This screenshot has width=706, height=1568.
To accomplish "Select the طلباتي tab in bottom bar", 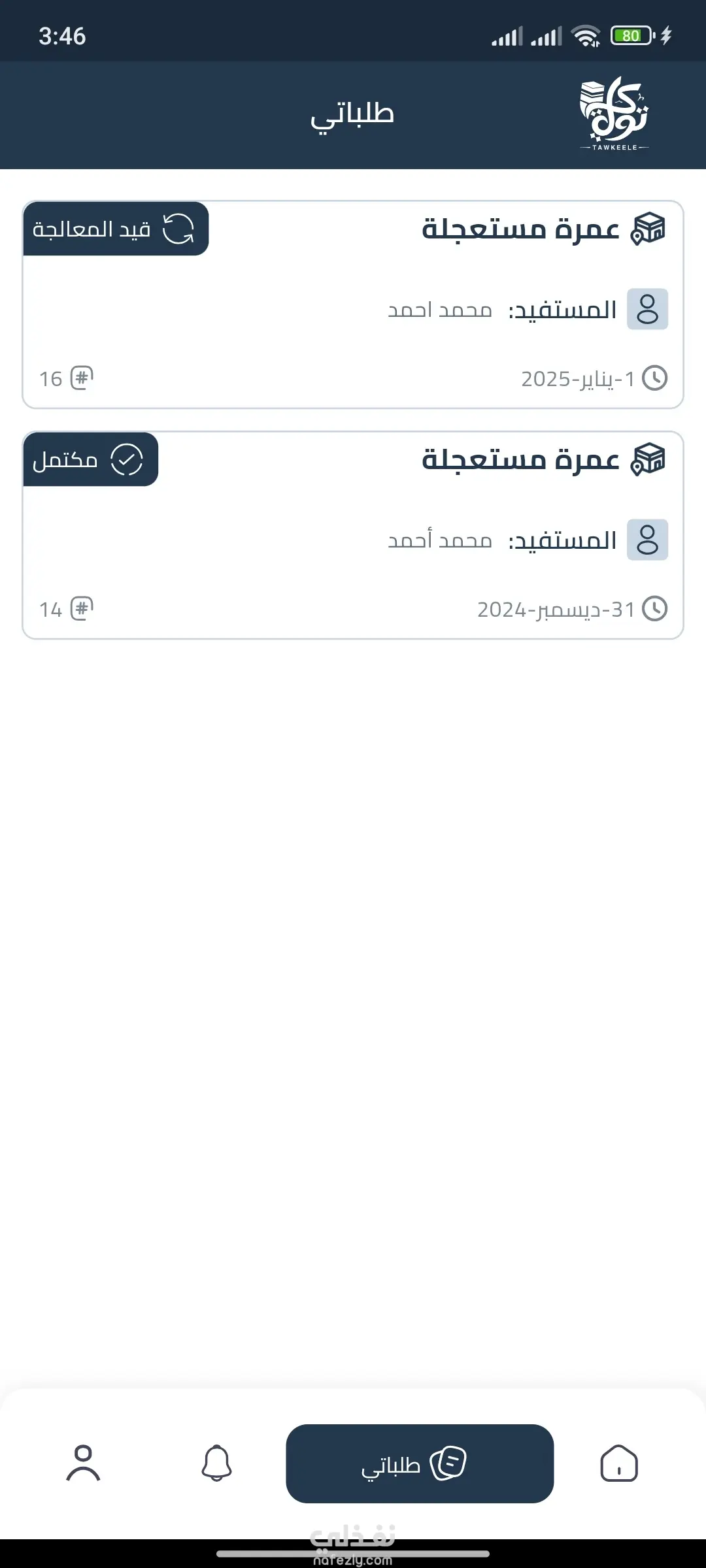I will coord(420,1463).
